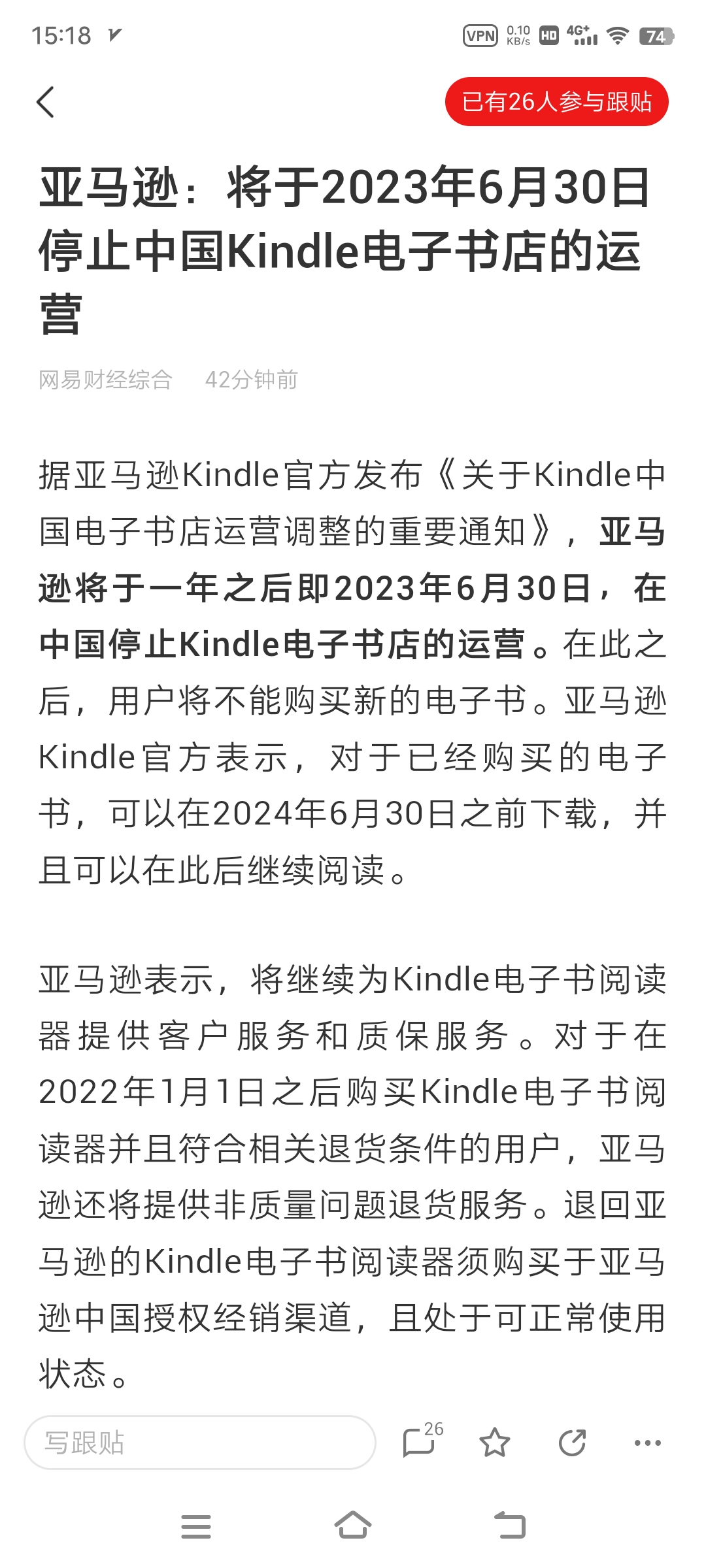Screen dimensions: 706x1568
Task: Open the 已有26人参与跟贴 button
Action: (556, 102)
